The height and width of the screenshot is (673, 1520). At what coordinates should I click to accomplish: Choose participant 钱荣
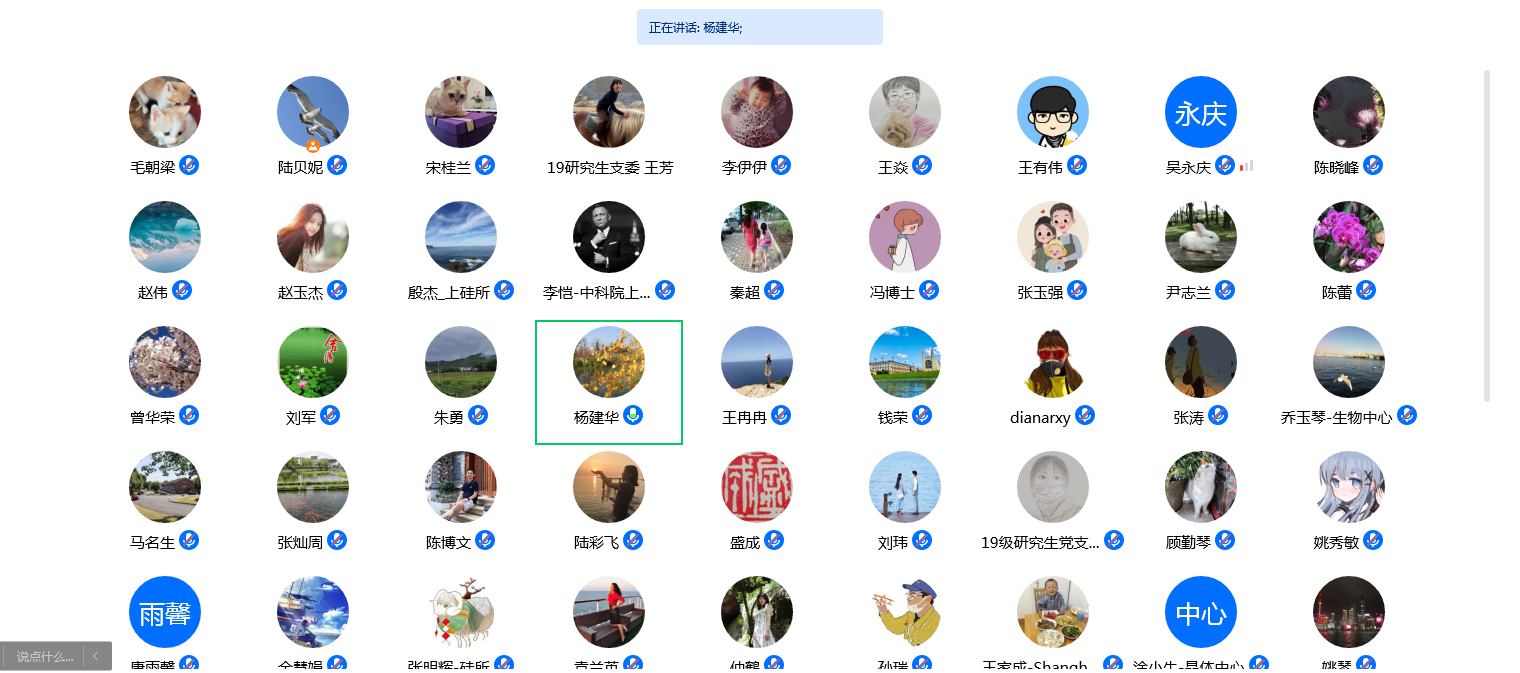pyautogui.click(x=905, y=362)
